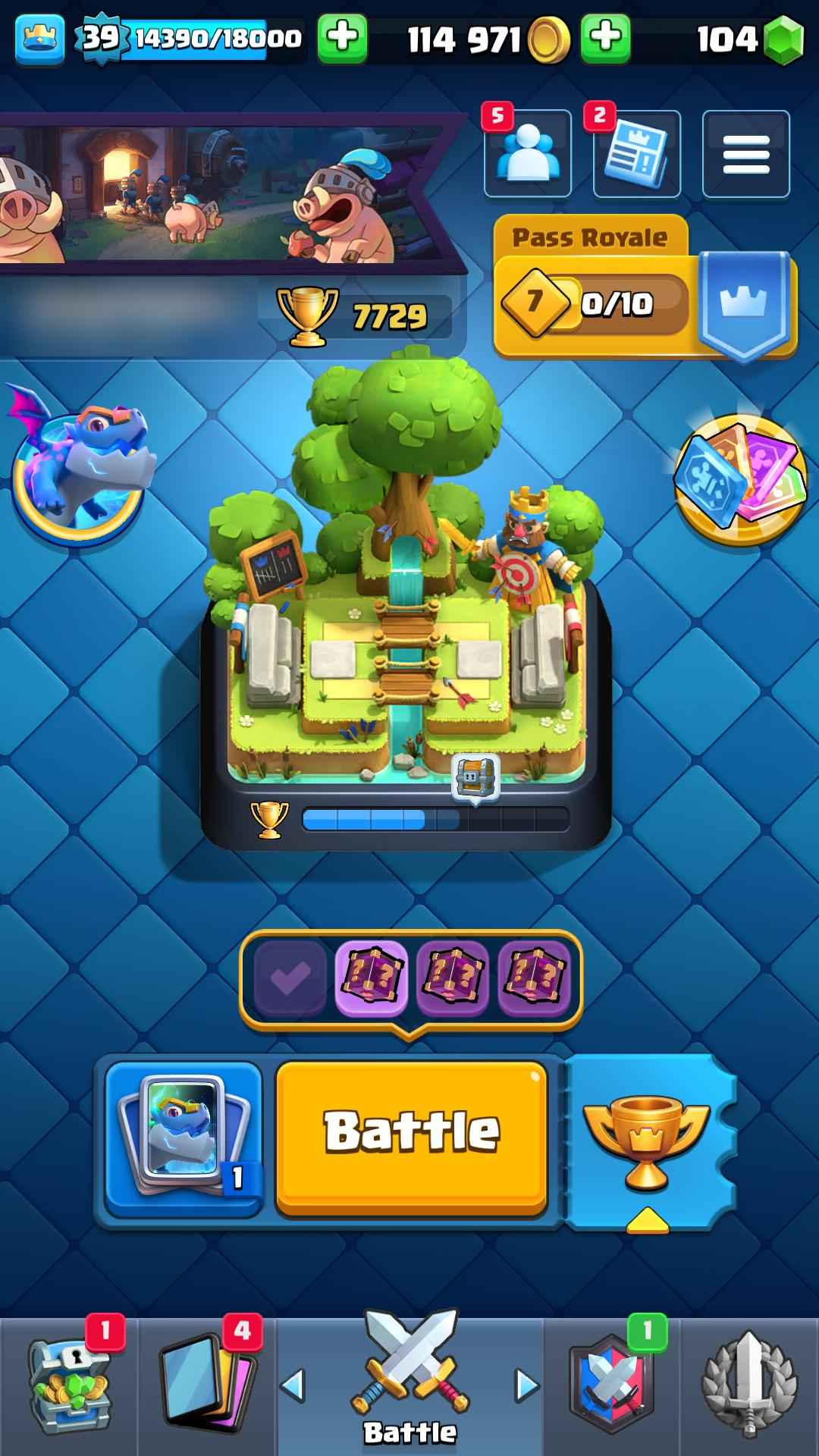Open the player profile banner
819x1456 pixels.
point(227,193)
